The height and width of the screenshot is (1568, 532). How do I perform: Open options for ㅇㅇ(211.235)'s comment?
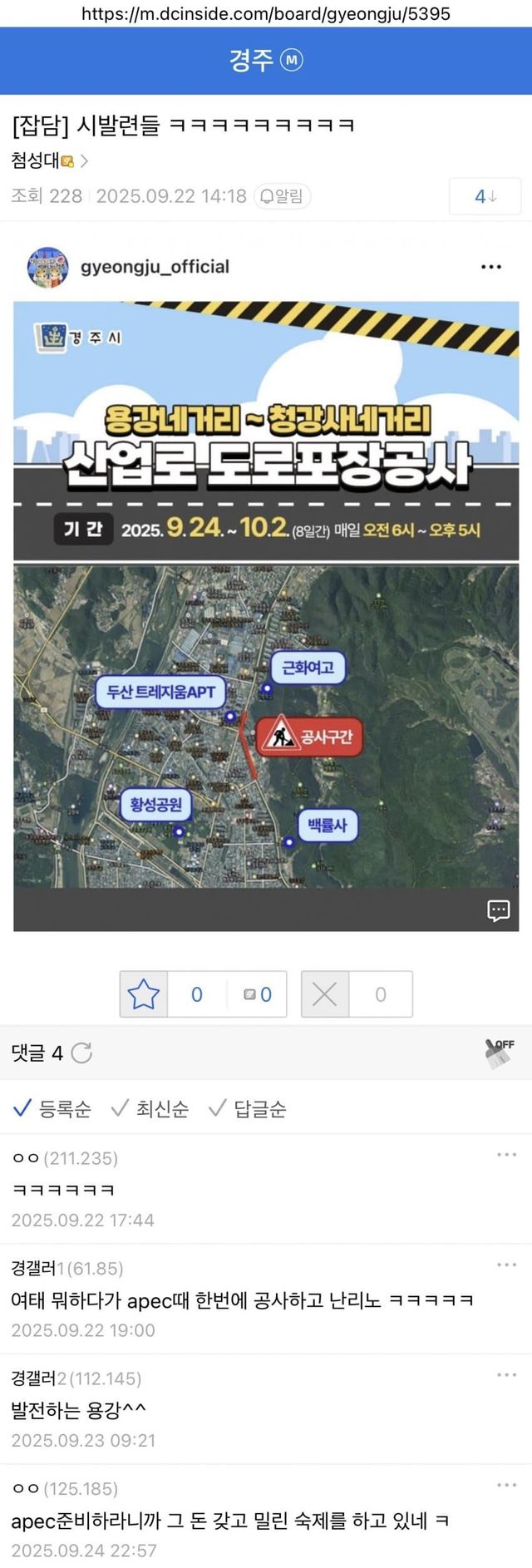coord(506,1155)
